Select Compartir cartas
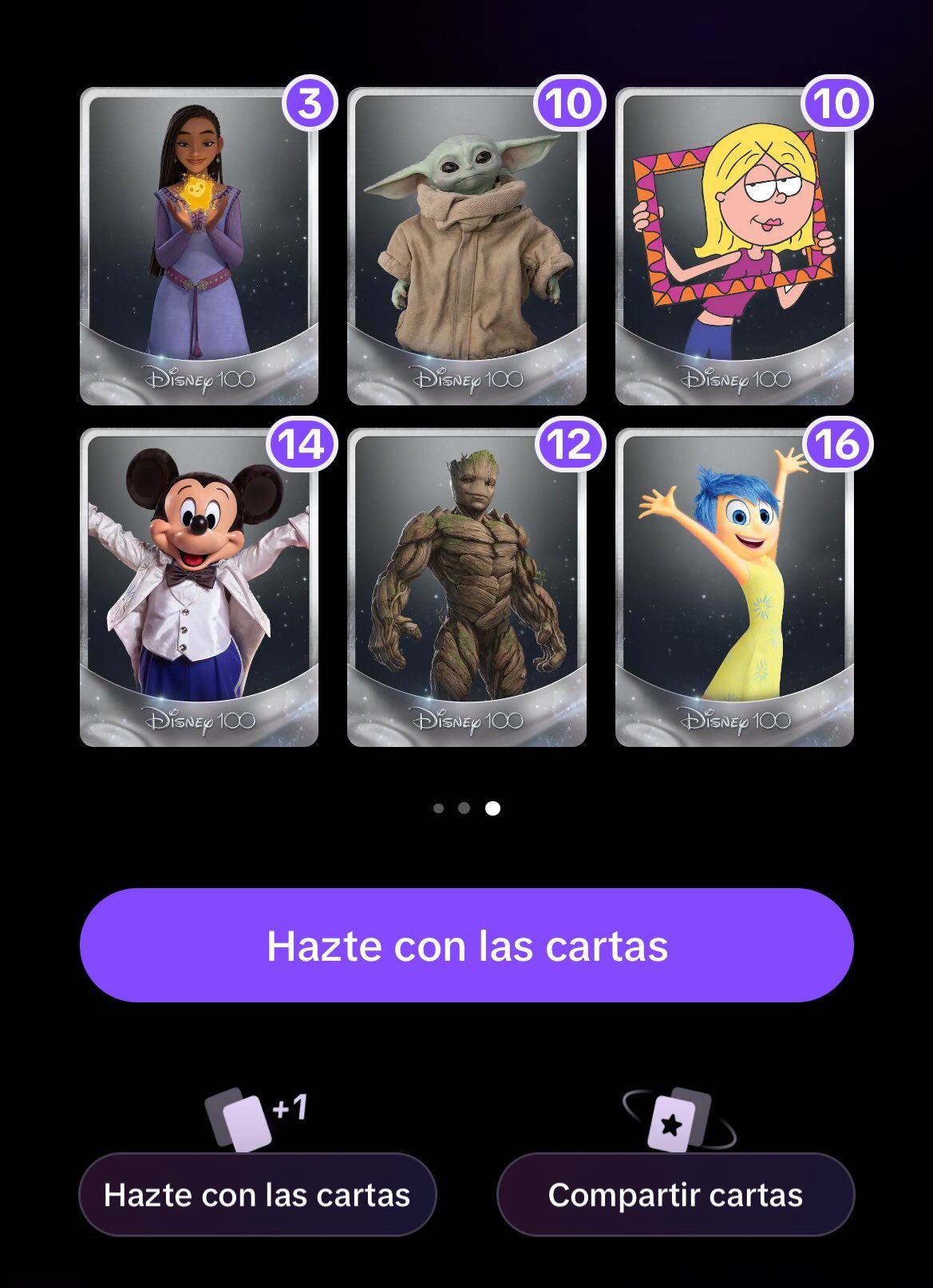Viewport: 933px width, 1288px height. 675,1194
